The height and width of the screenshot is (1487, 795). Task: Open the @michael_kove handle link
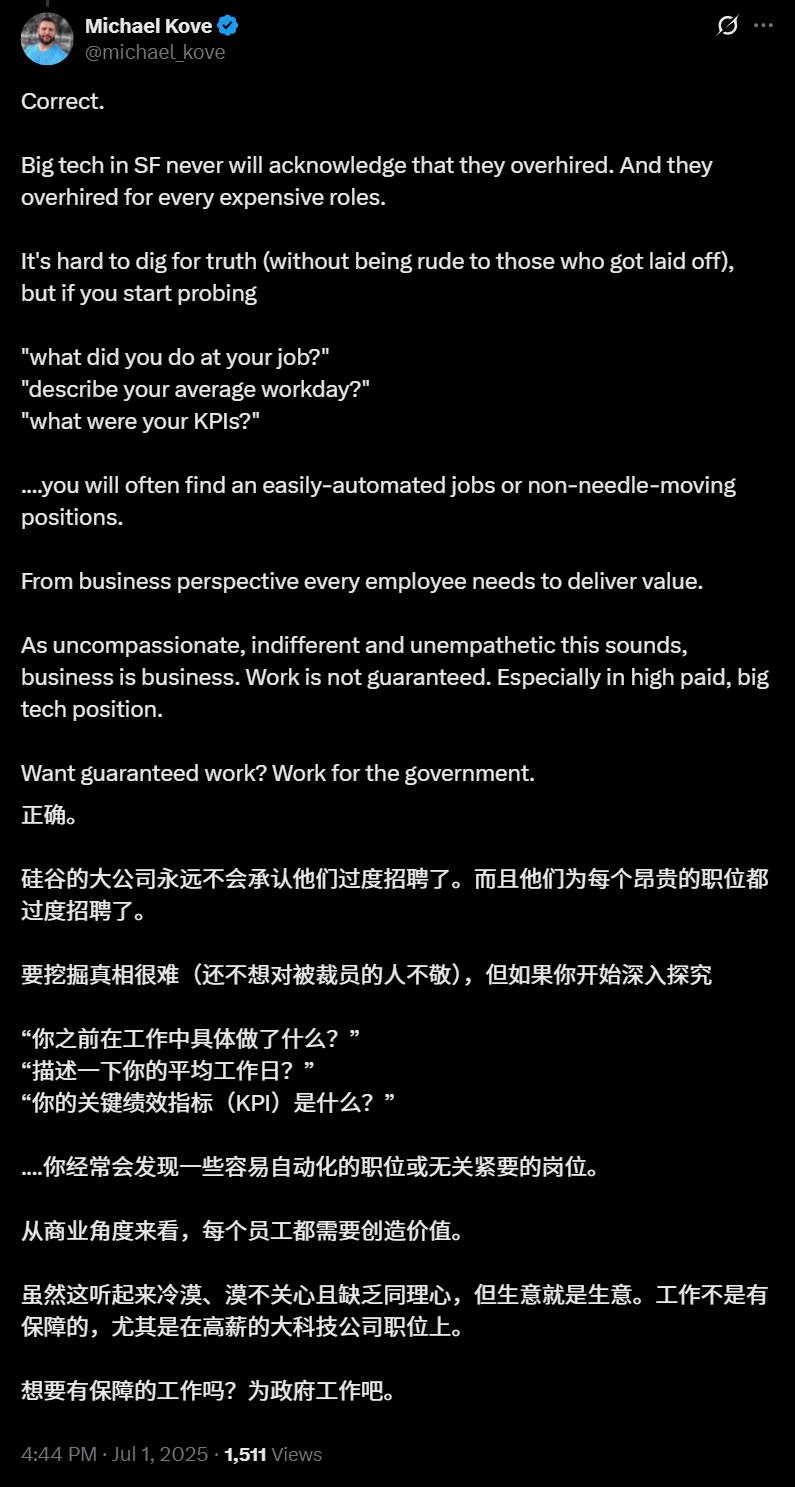tap(155, 52)
